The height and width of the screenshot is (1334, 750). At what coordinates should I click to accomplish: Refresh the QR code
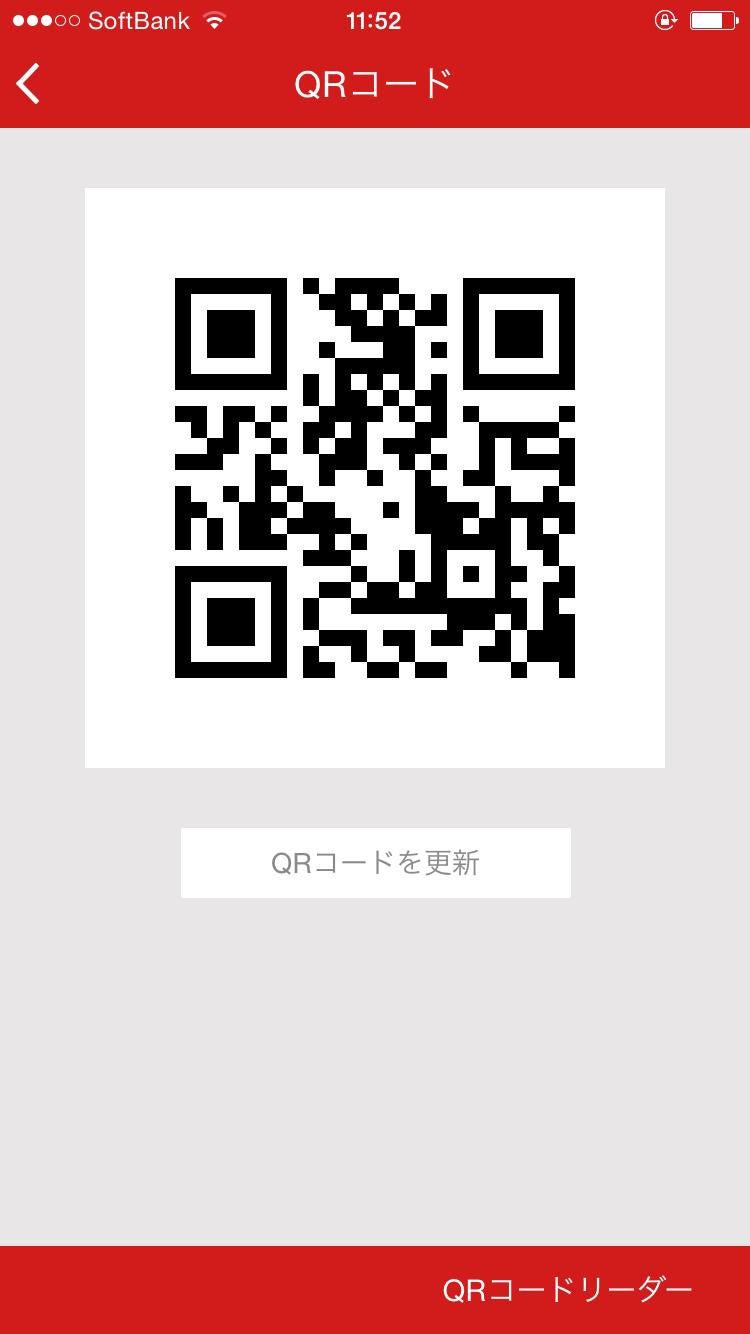[375, 862]
